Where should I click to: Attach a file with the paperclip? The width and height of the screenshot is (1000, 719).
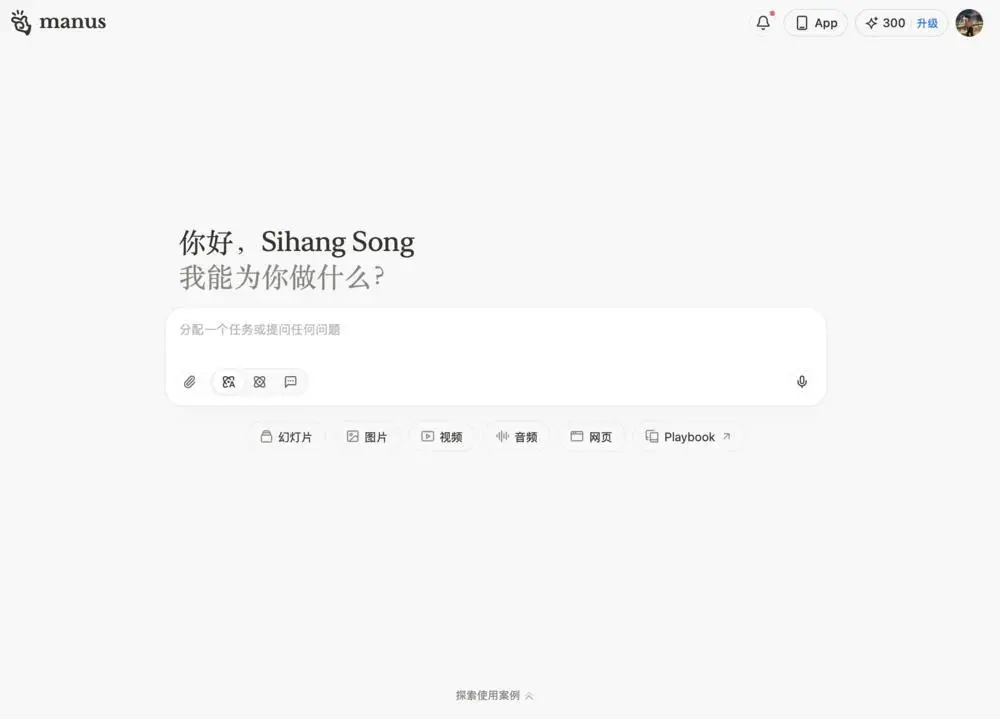(190, 382)
